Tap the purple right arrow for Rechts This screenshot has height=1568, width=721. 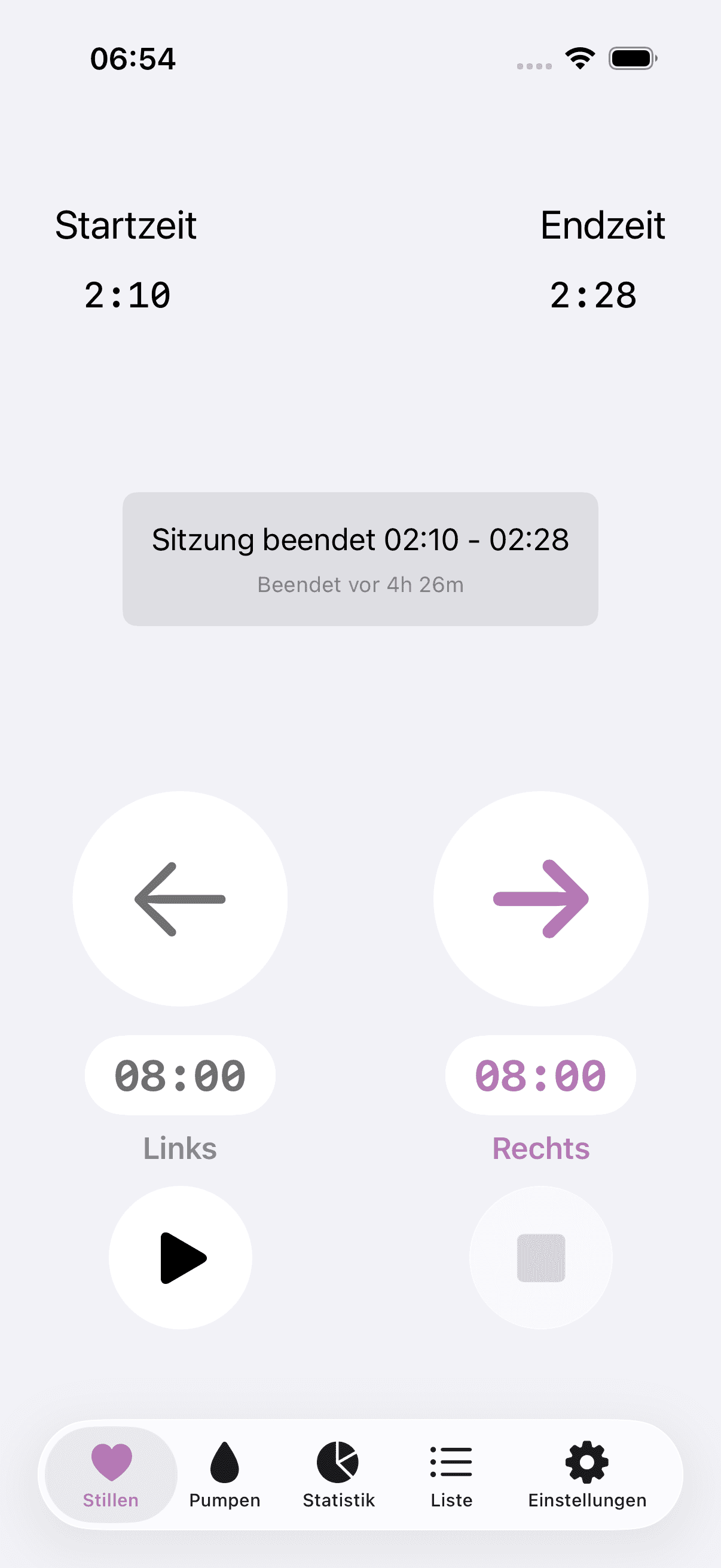click(540, 899)
